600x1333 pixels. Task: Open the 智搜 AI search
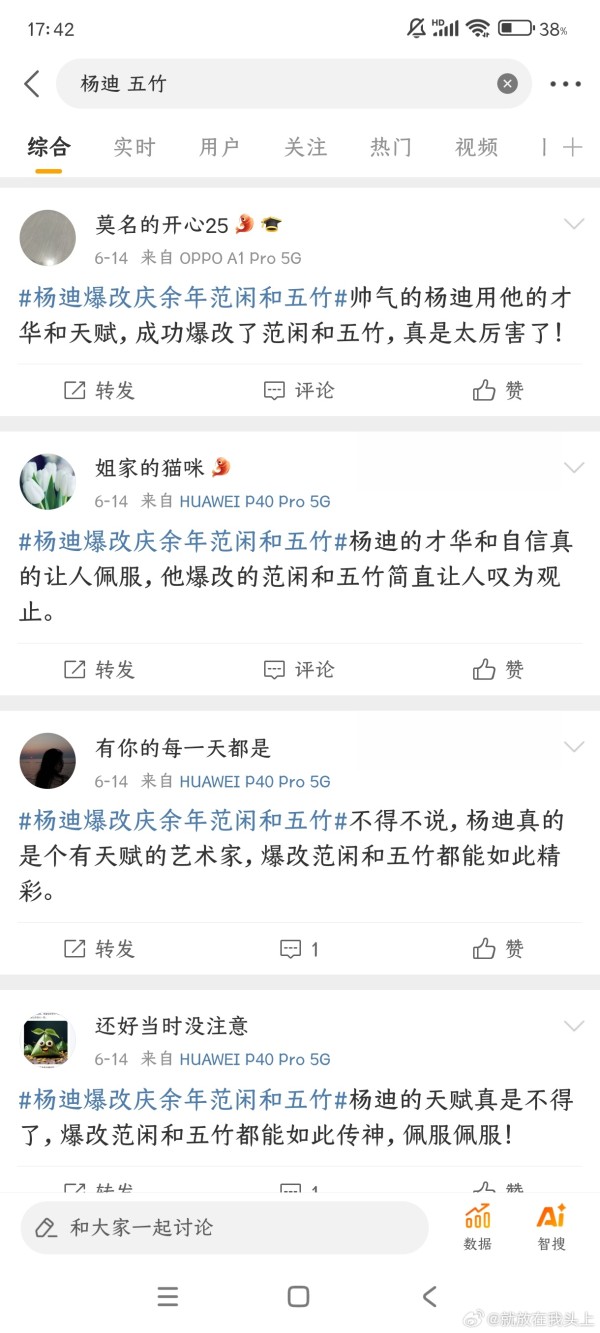(x=551, y=1227)
